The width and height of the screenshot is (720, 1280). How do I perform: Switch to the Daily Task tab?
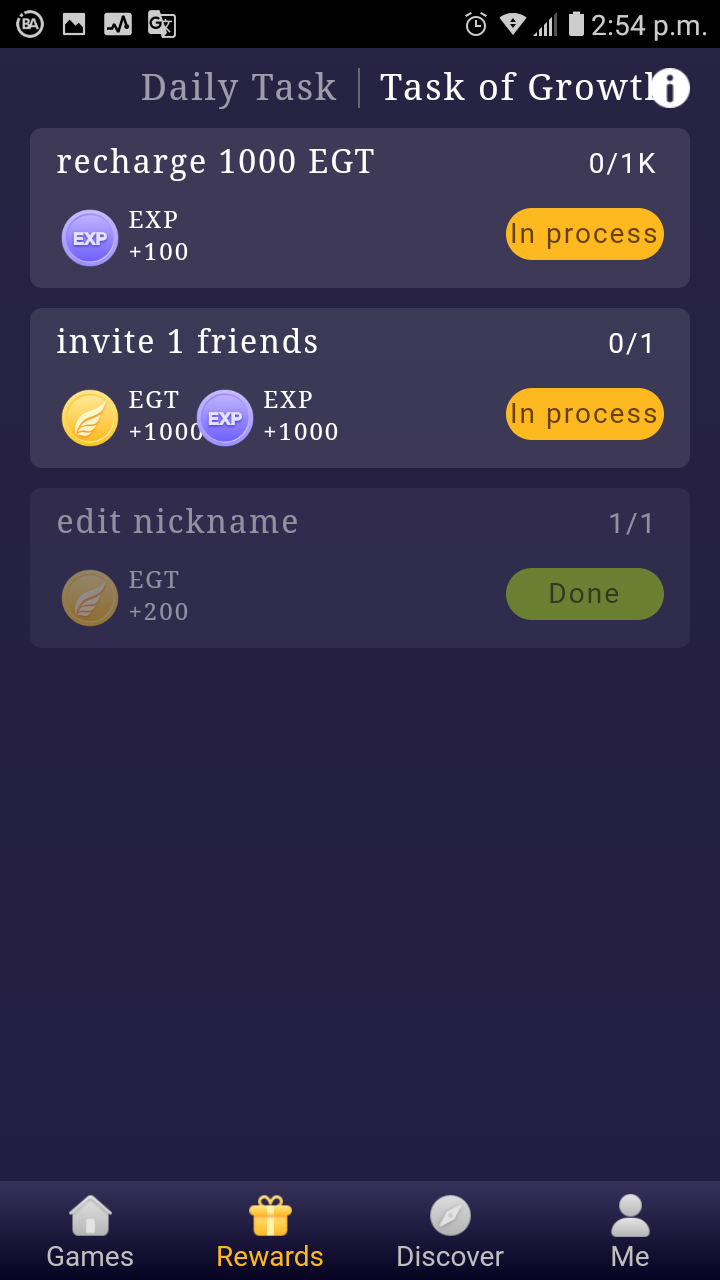click(239, 88)
